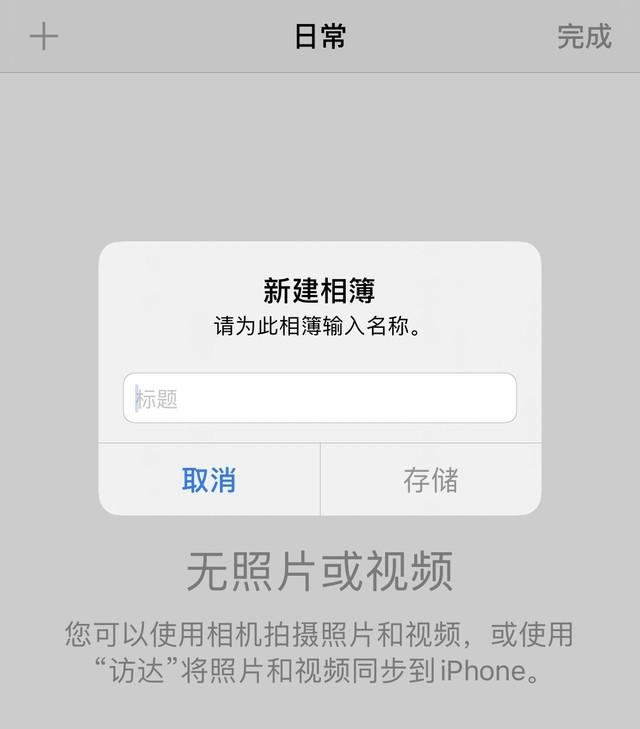Focus the 标题 album name field

pos(320,399)
